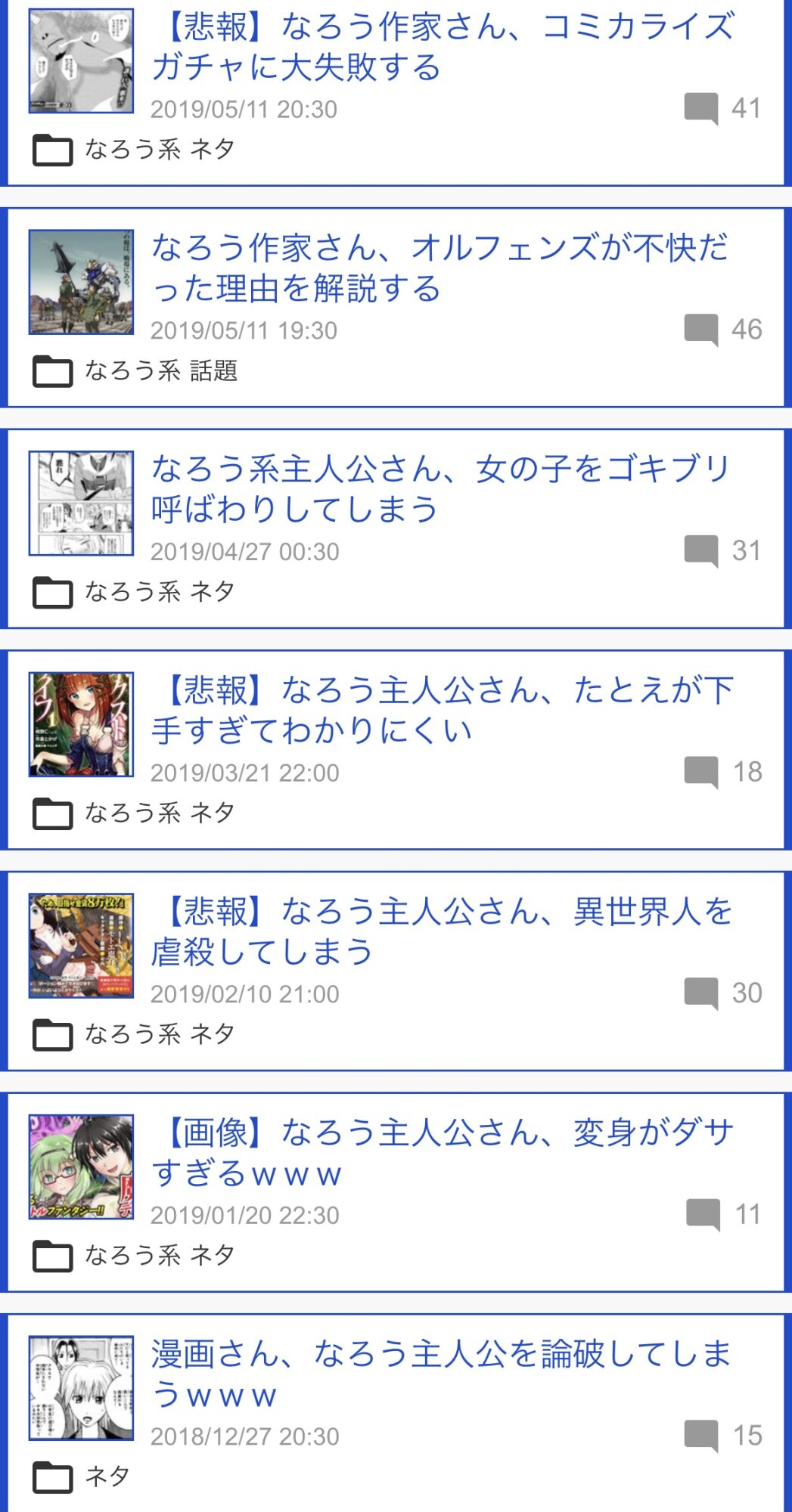View the 30 comments on the 異世界人を虐殺 post
Viewport: 792px width, 1512px height.
[x=722, y=993]
